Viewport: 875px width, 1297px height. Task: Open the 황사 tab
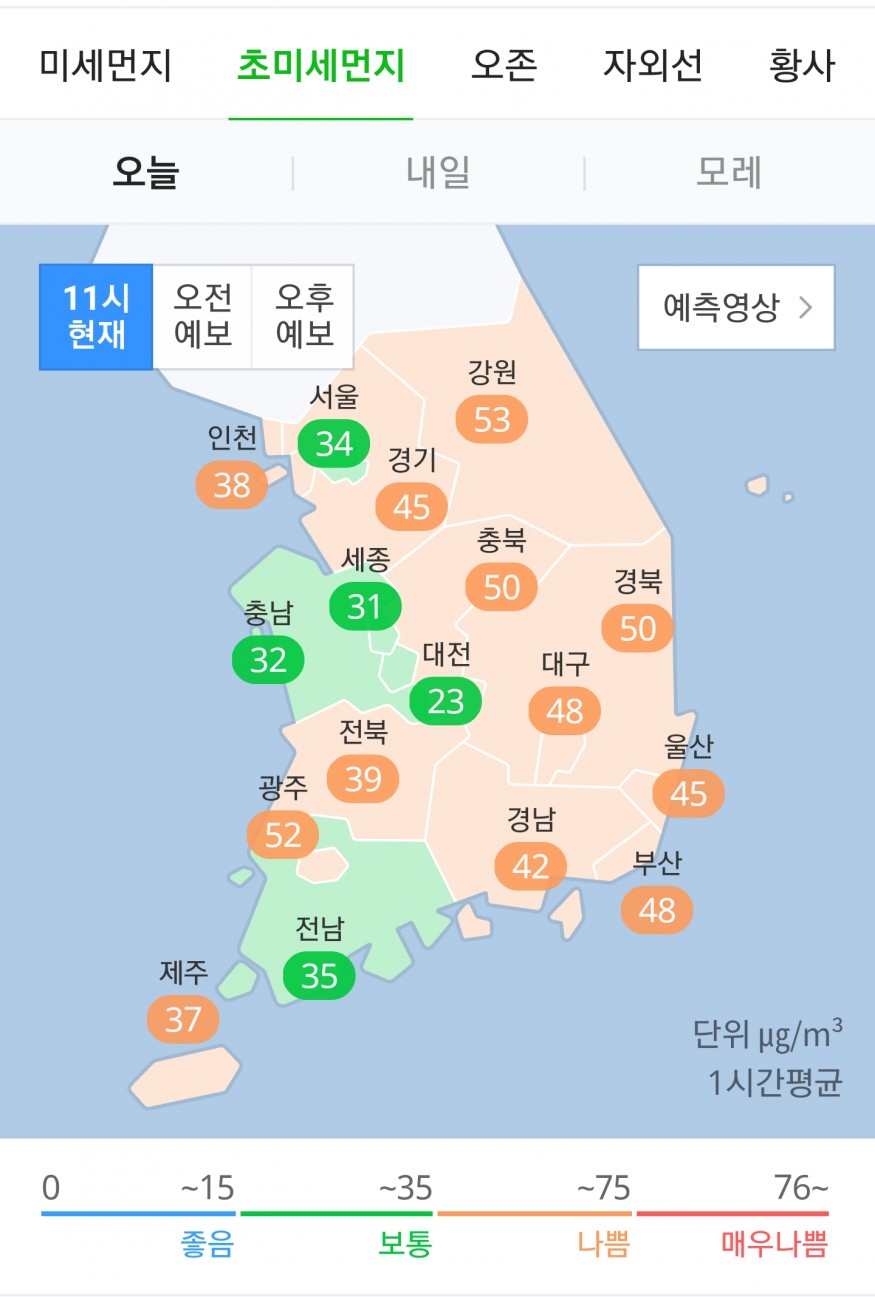coord(801,66)
